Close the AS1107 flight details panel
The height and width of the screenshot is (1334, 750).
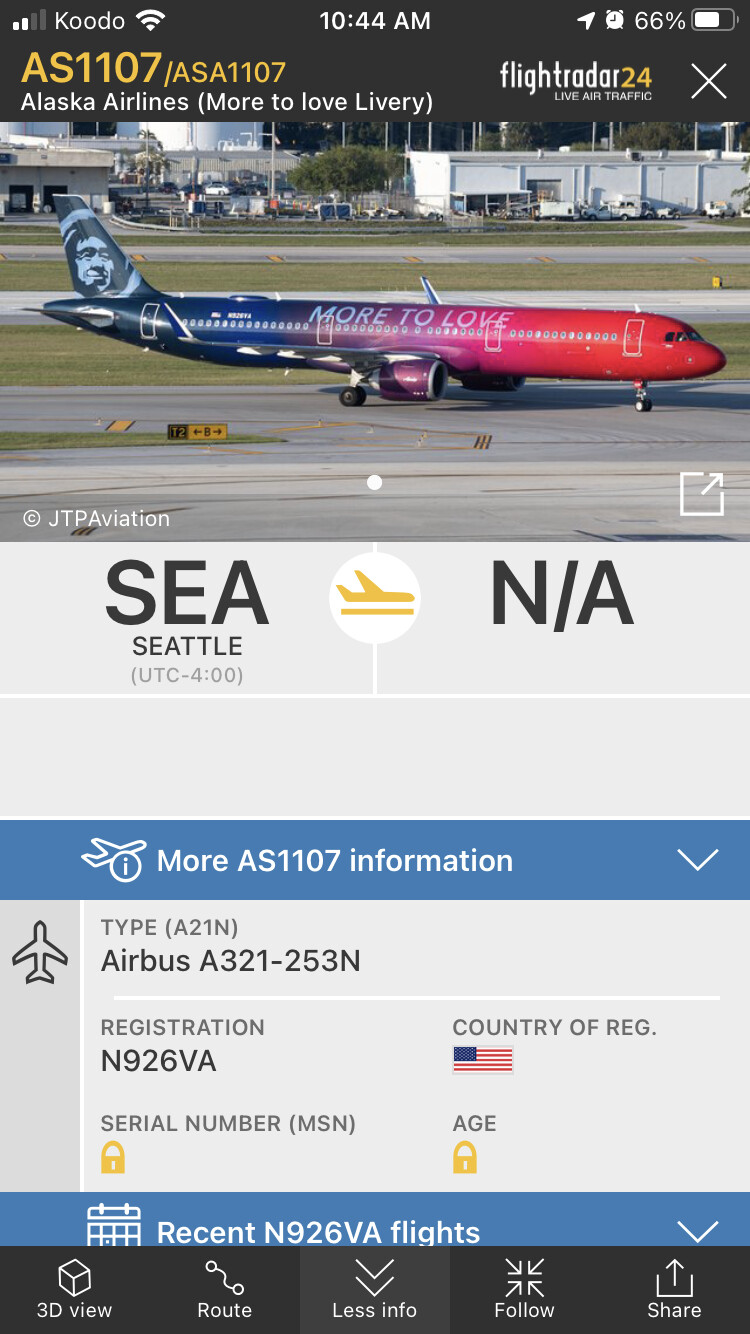[x=708, y=81]
